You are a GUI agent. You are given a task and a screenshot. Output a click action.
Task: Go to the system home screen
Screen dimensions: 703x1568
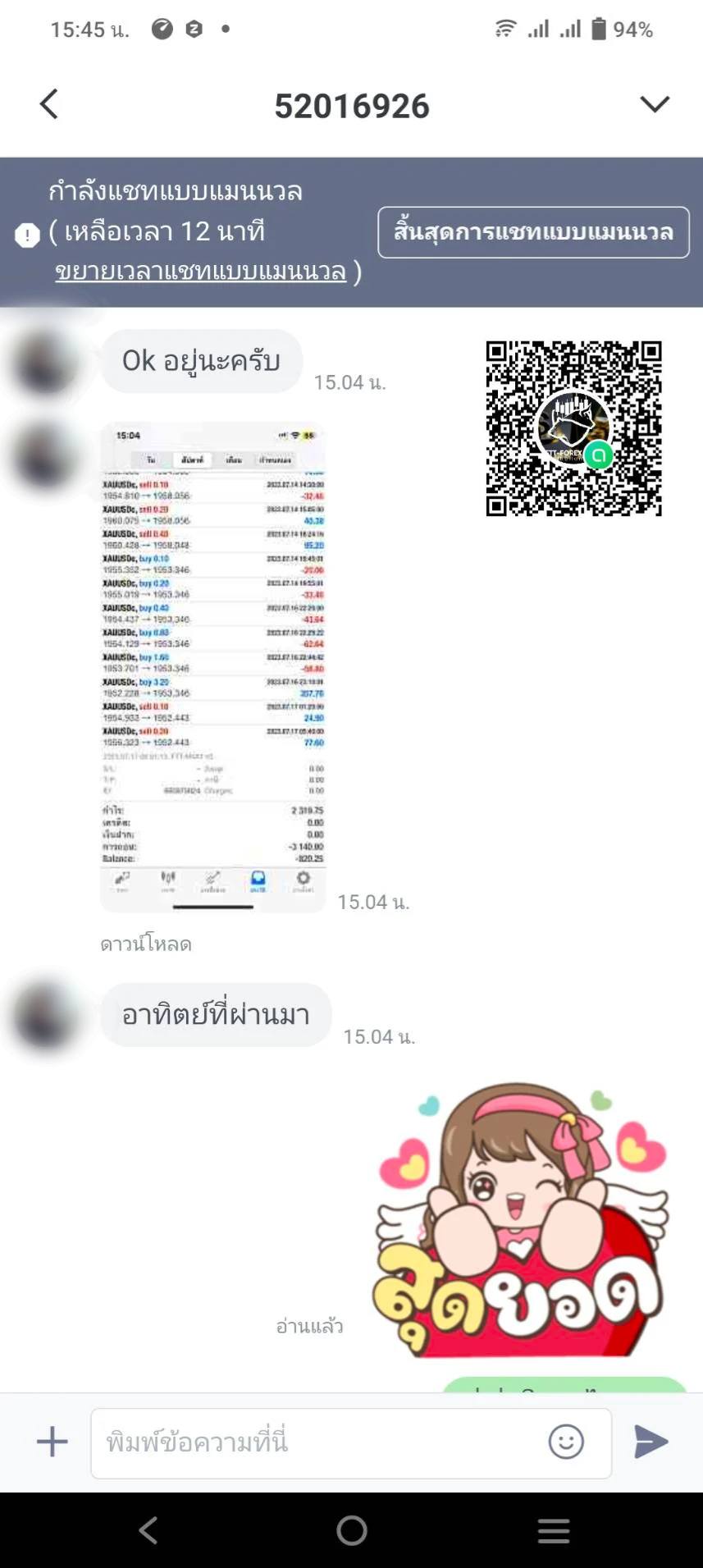[x=351, y=1530]
